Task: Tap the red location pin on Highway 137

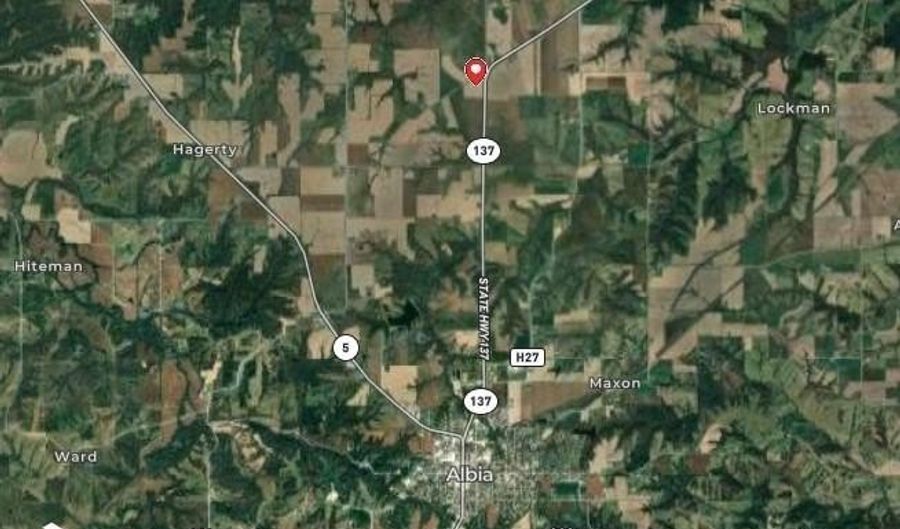Action: tap(476, 71)
